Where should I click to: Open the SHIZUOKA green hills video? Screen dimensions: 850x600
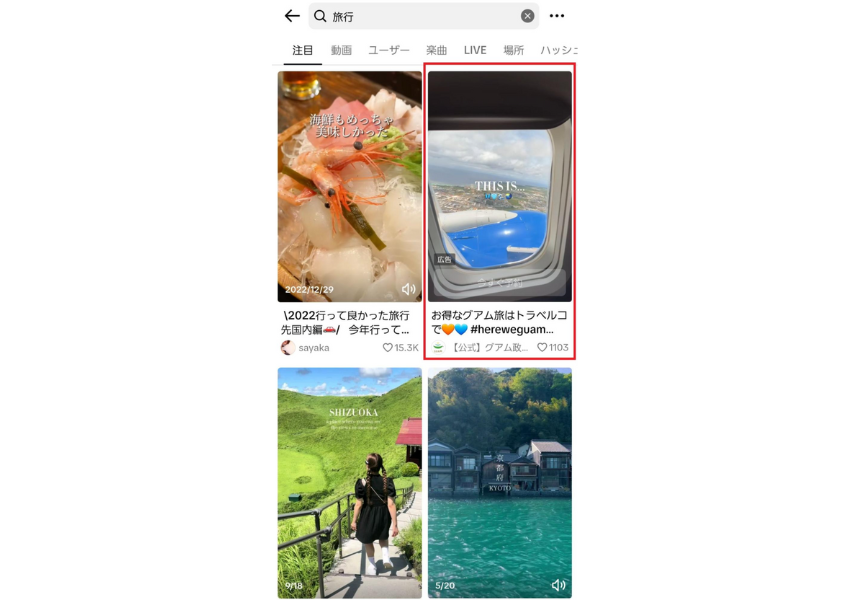pyautogui.click(x=349, y=482)
